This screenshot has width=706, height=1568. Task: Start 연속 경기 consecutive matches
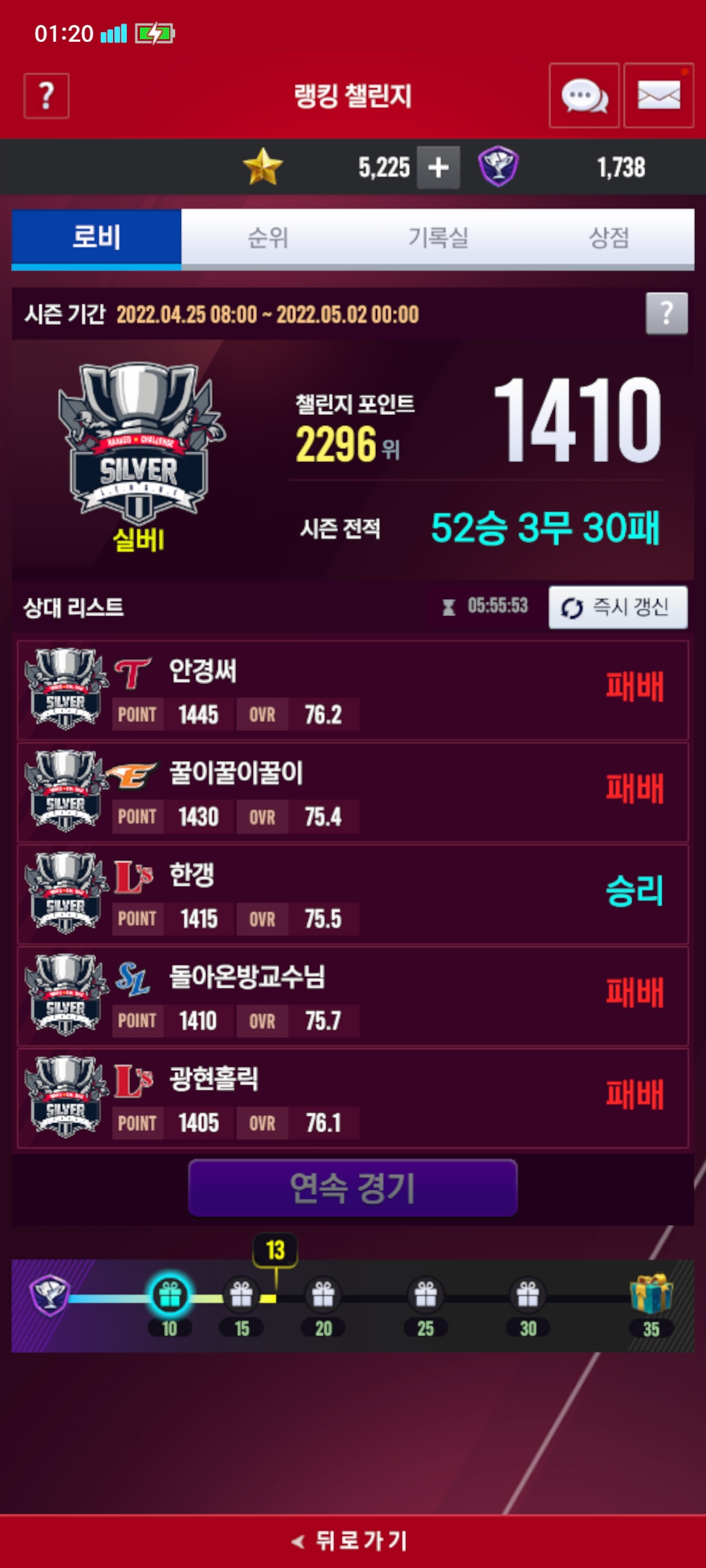(x=353, y=1188)
